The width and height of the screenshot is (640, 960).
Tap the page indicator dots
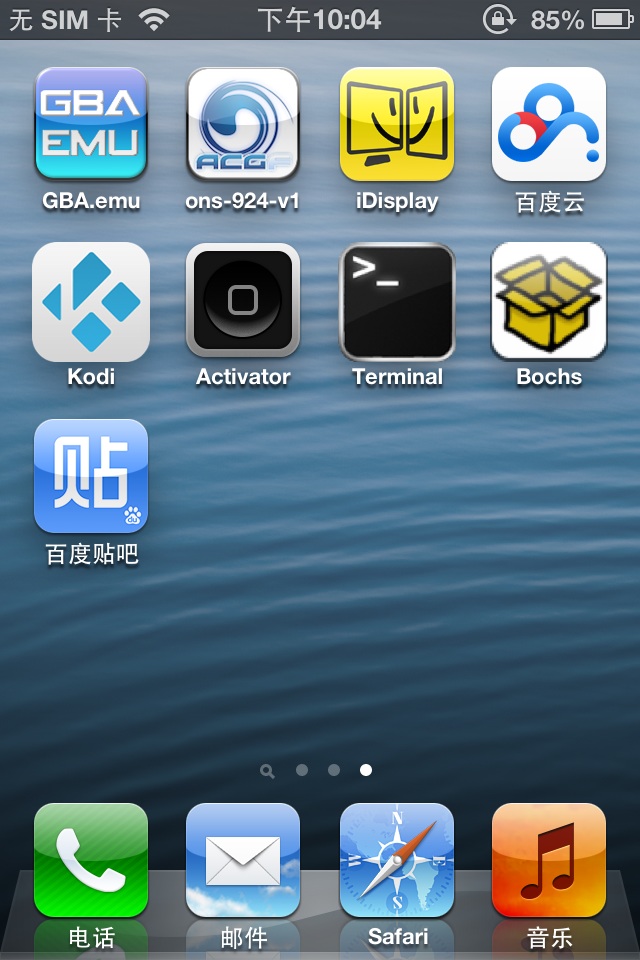(318, 770)
